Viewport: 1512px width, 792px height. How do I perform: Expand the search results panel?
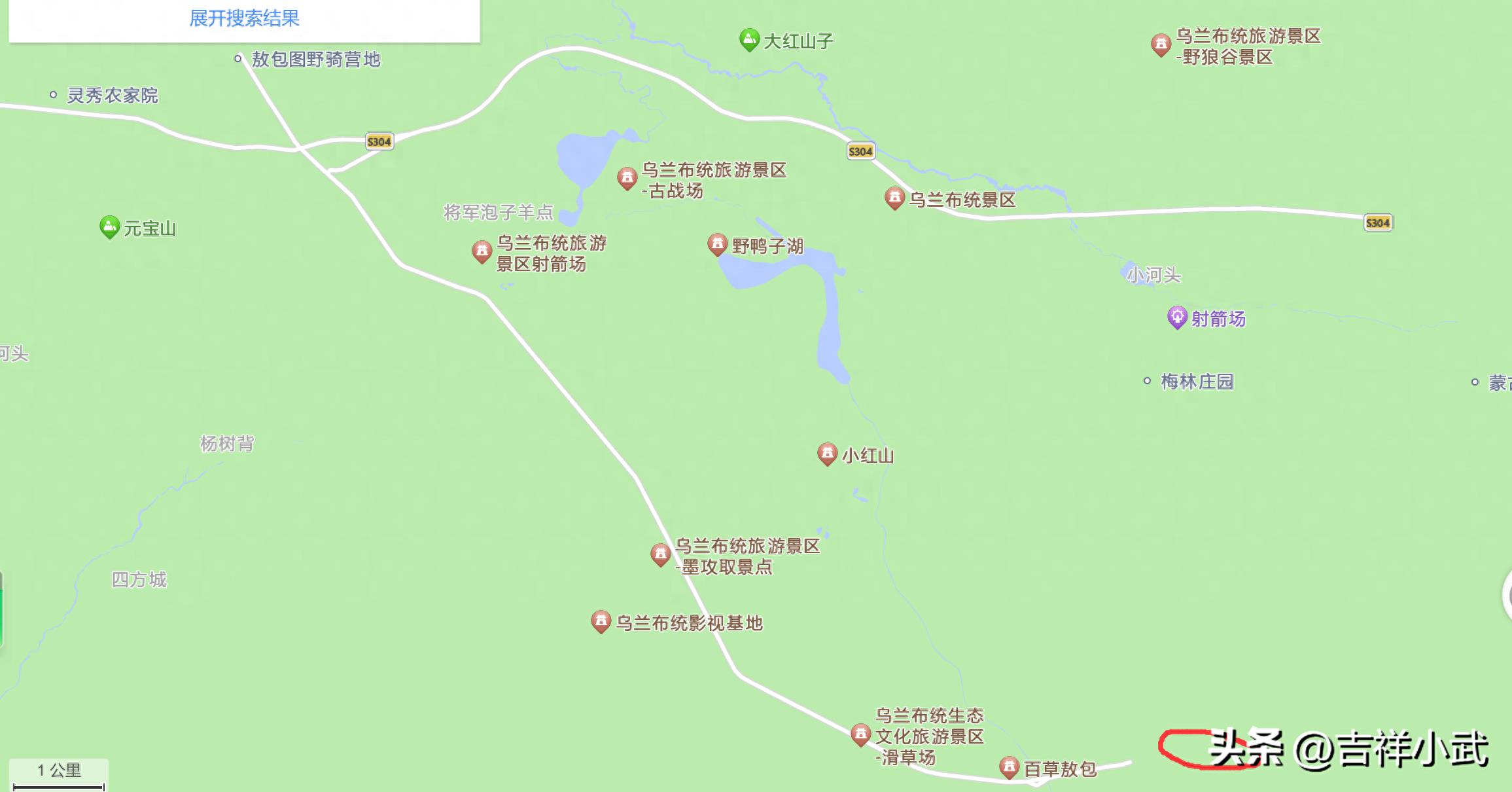[x=244, y=18]
